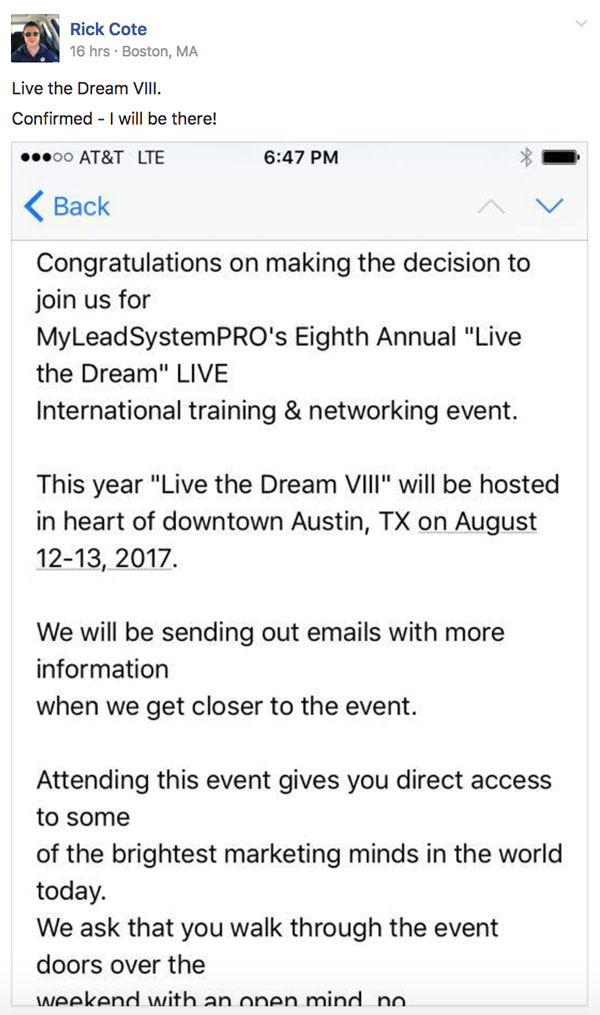The width and height of the screenshot is (600, 1015).
Task: Open the post via the 16 hrs timestamp
Action: (x=89, y=52)
